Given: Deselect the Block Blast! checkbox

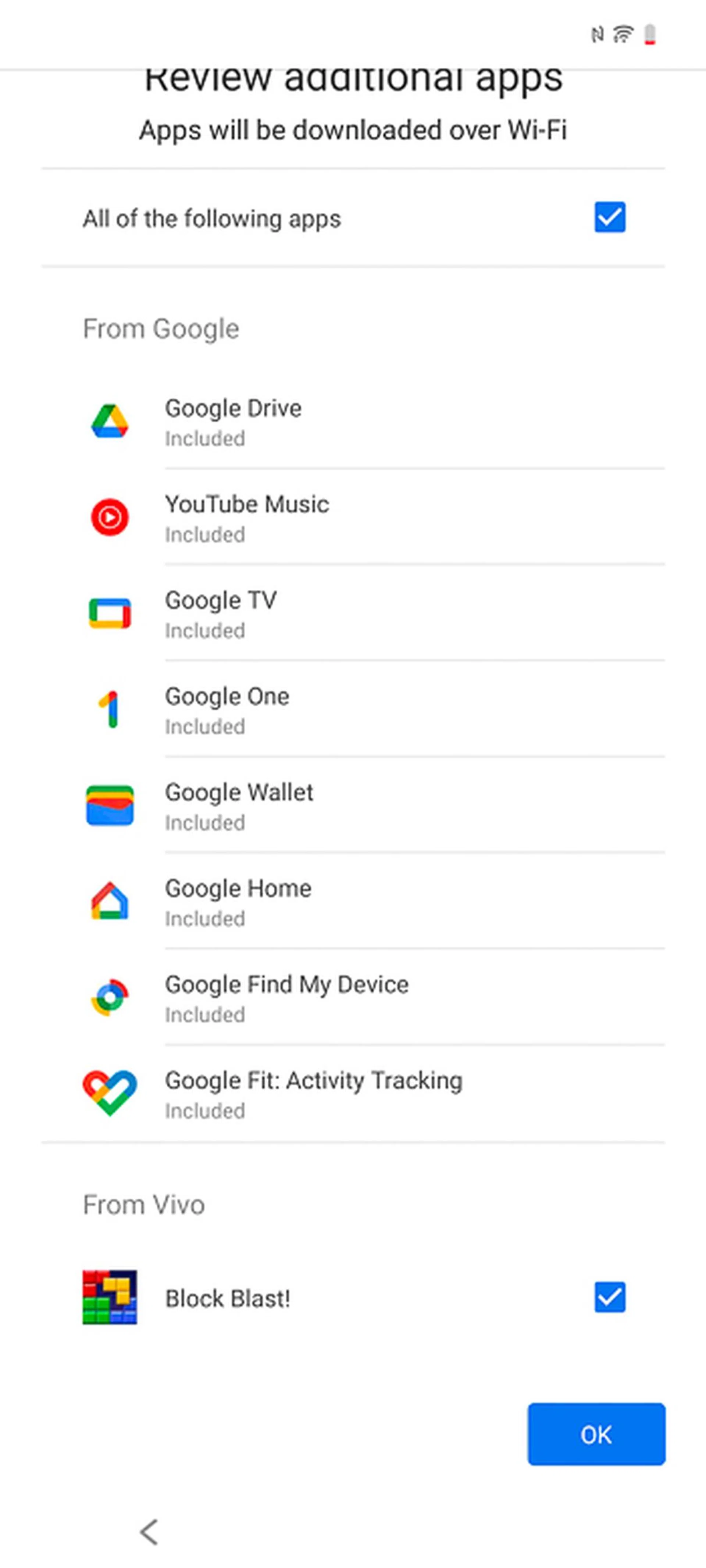Looking at the screenshot, I should pyautogui.click(x=610, y=1297).
